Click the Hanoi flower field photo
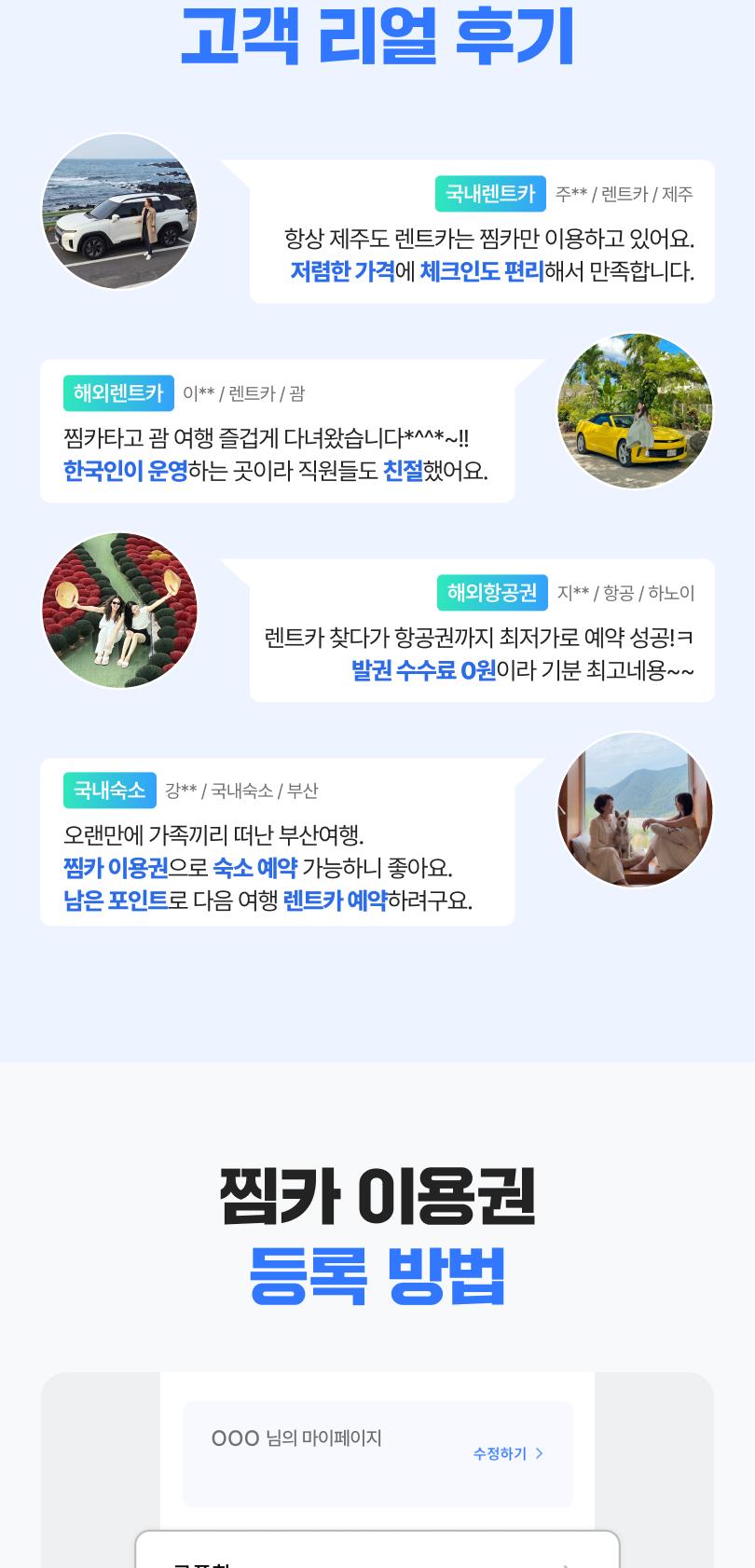This screenshot has width=755, height=1568. [120, 610]
